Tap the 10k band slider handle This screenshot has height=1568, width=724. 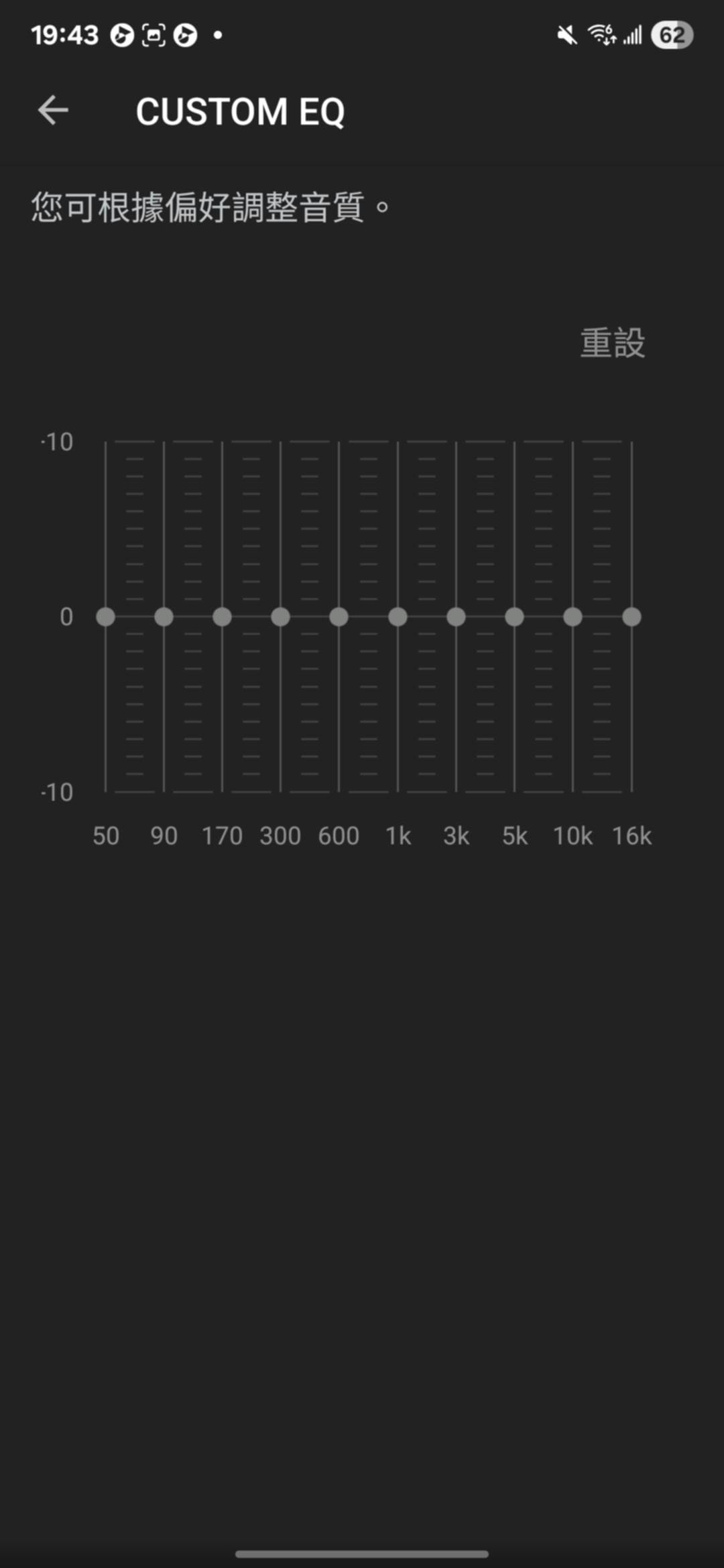pyautogui.click(x=572, y=616)
